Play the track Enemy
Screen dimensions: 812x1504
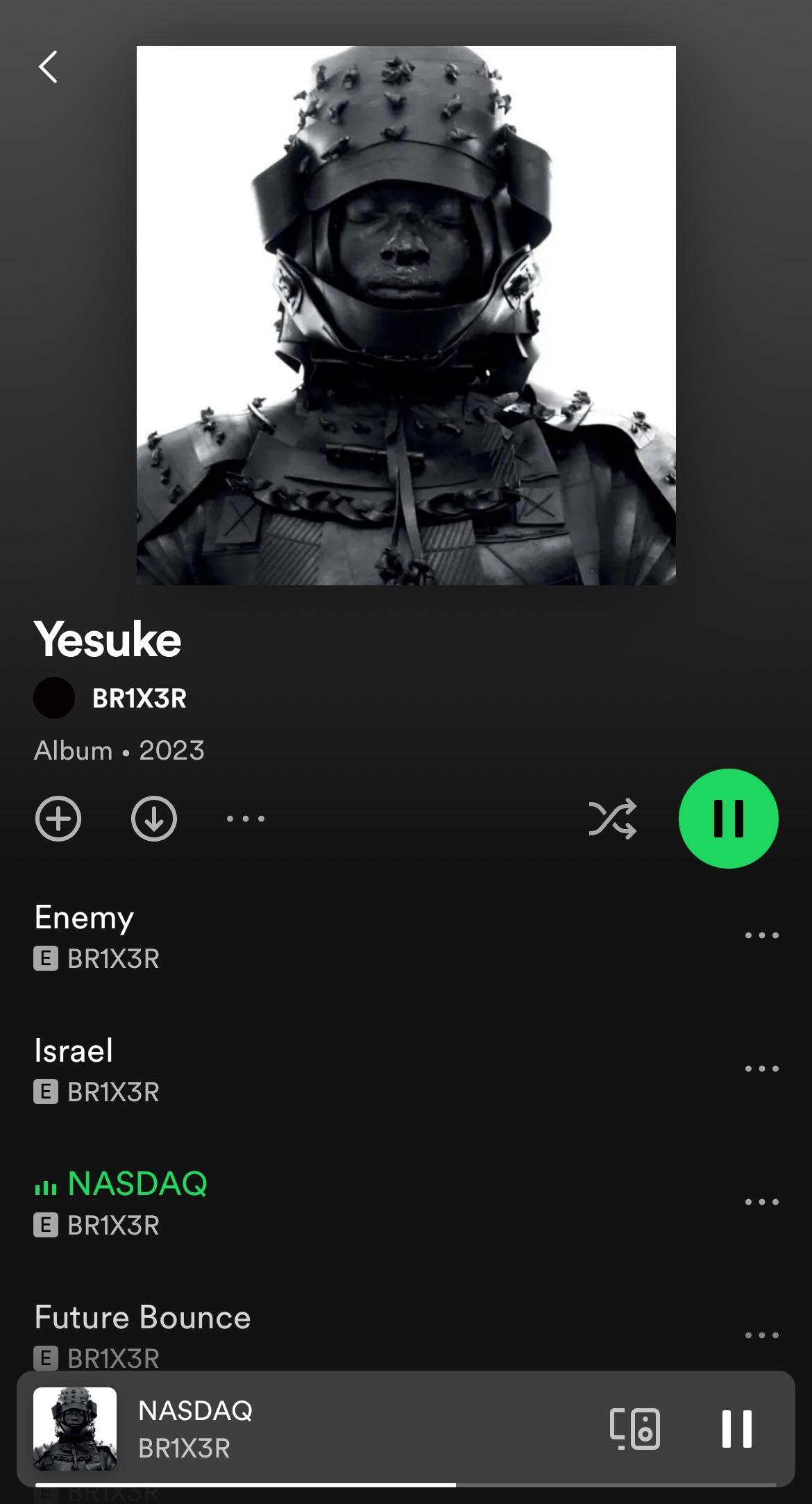[85, 918]
